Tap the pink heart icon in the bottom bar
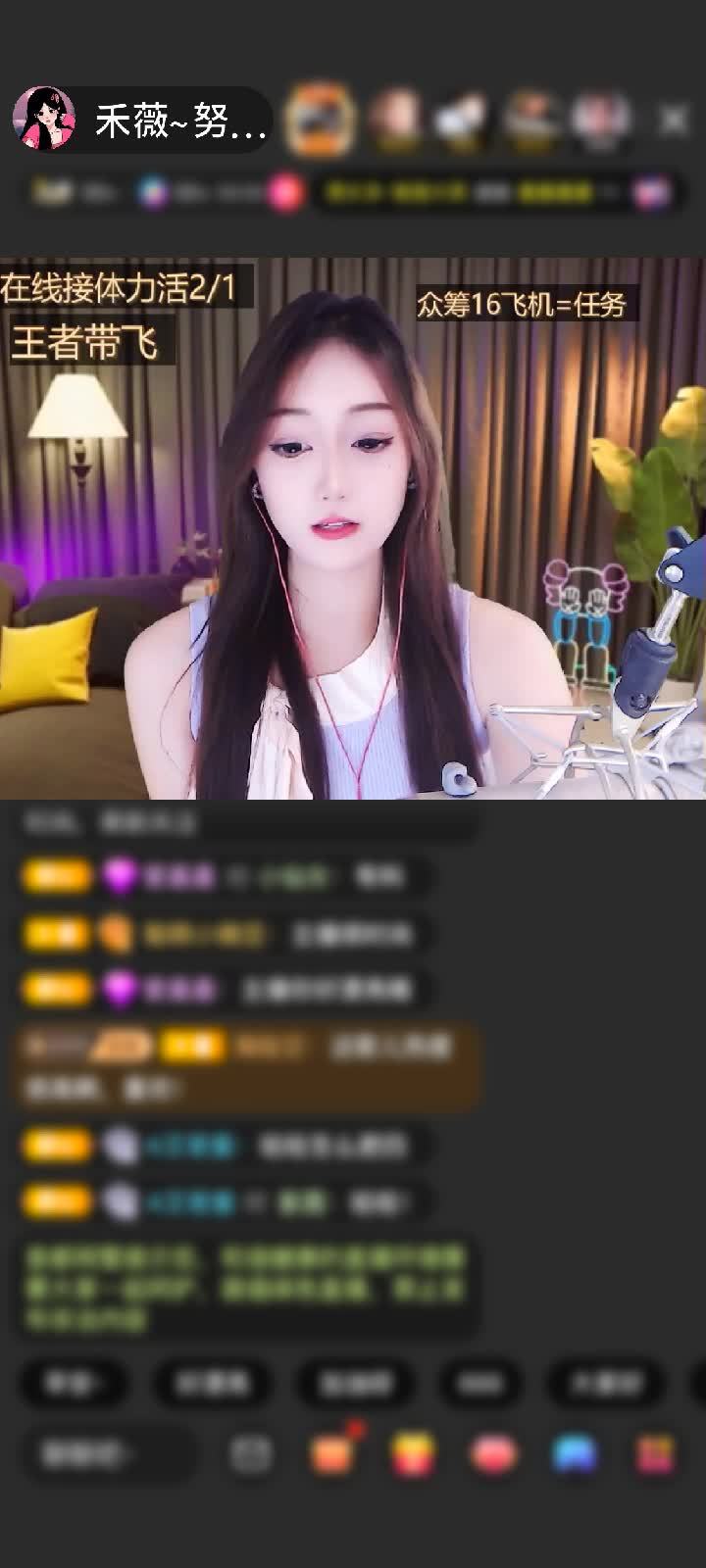This screenshot has width=706, height=1568. (x=493, y=1454)
